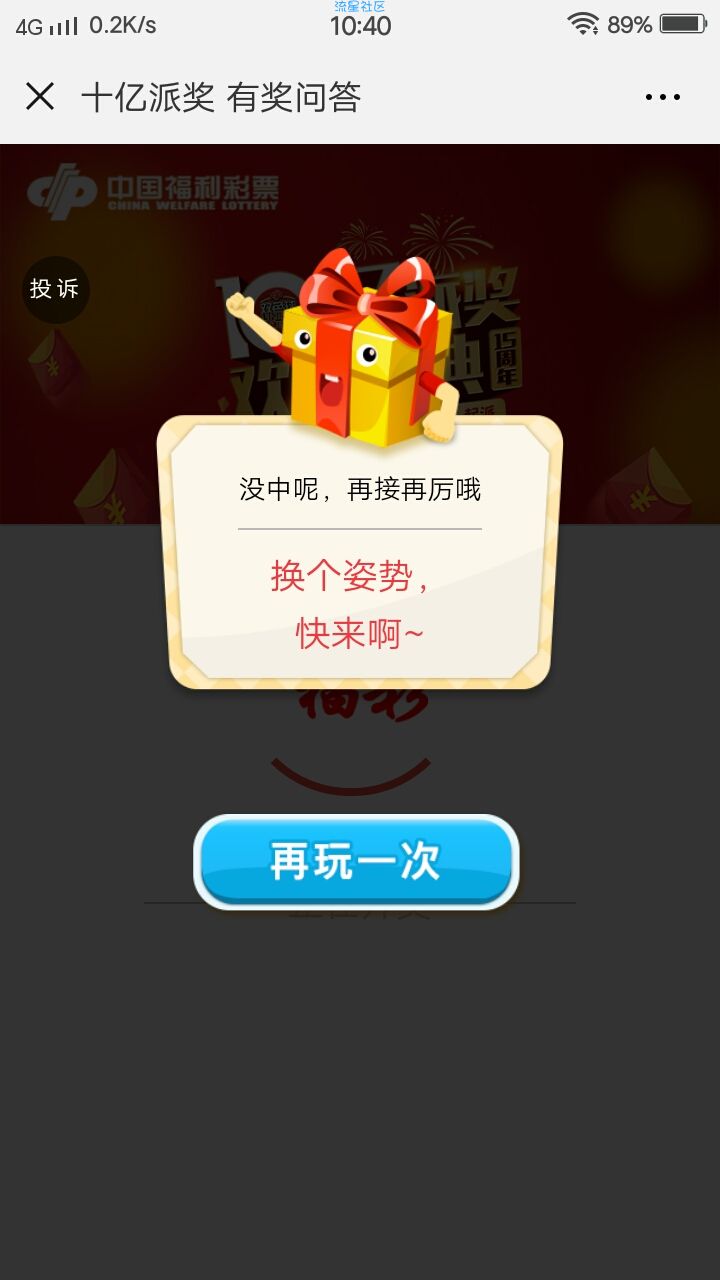Play again with 再玩一次 button
Screen dimensions: 720x1280
(x=356, y=861)
